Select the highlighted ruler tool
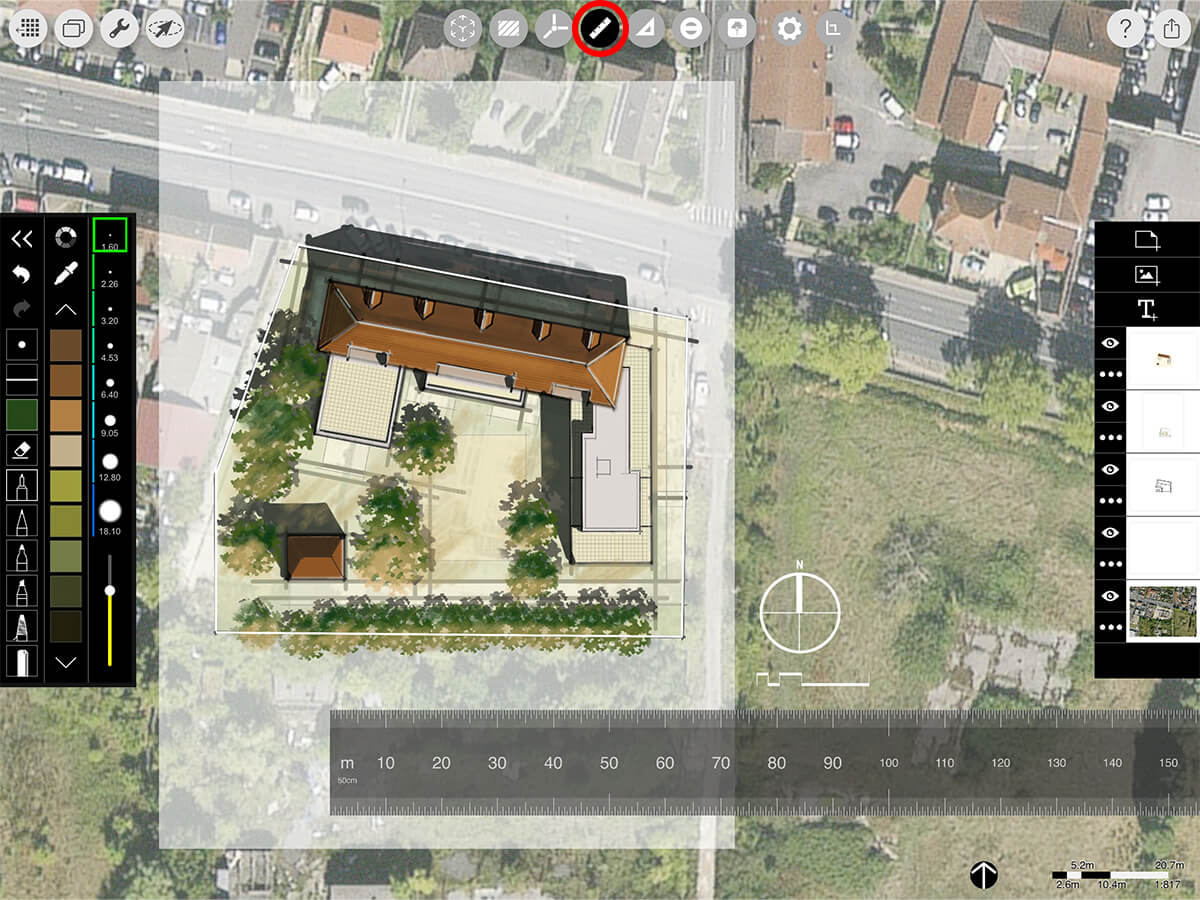 point(600,28)
